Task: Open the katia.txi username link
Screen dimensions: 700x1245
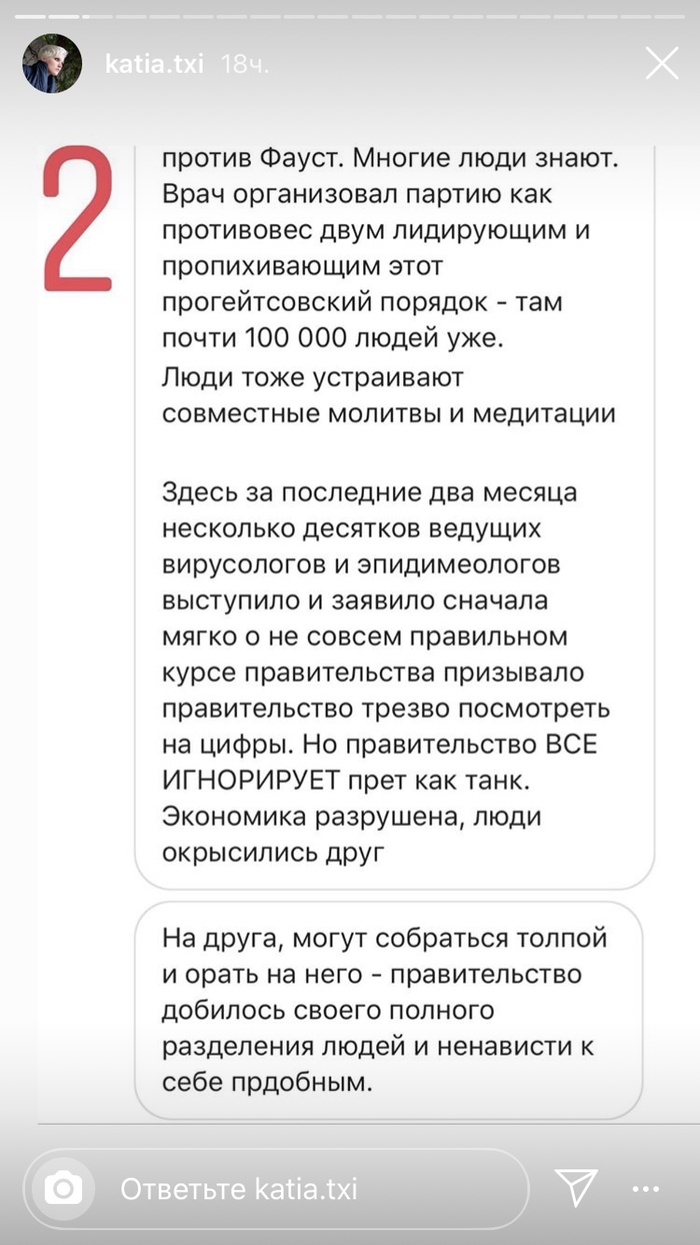Action: pos(154,65)
